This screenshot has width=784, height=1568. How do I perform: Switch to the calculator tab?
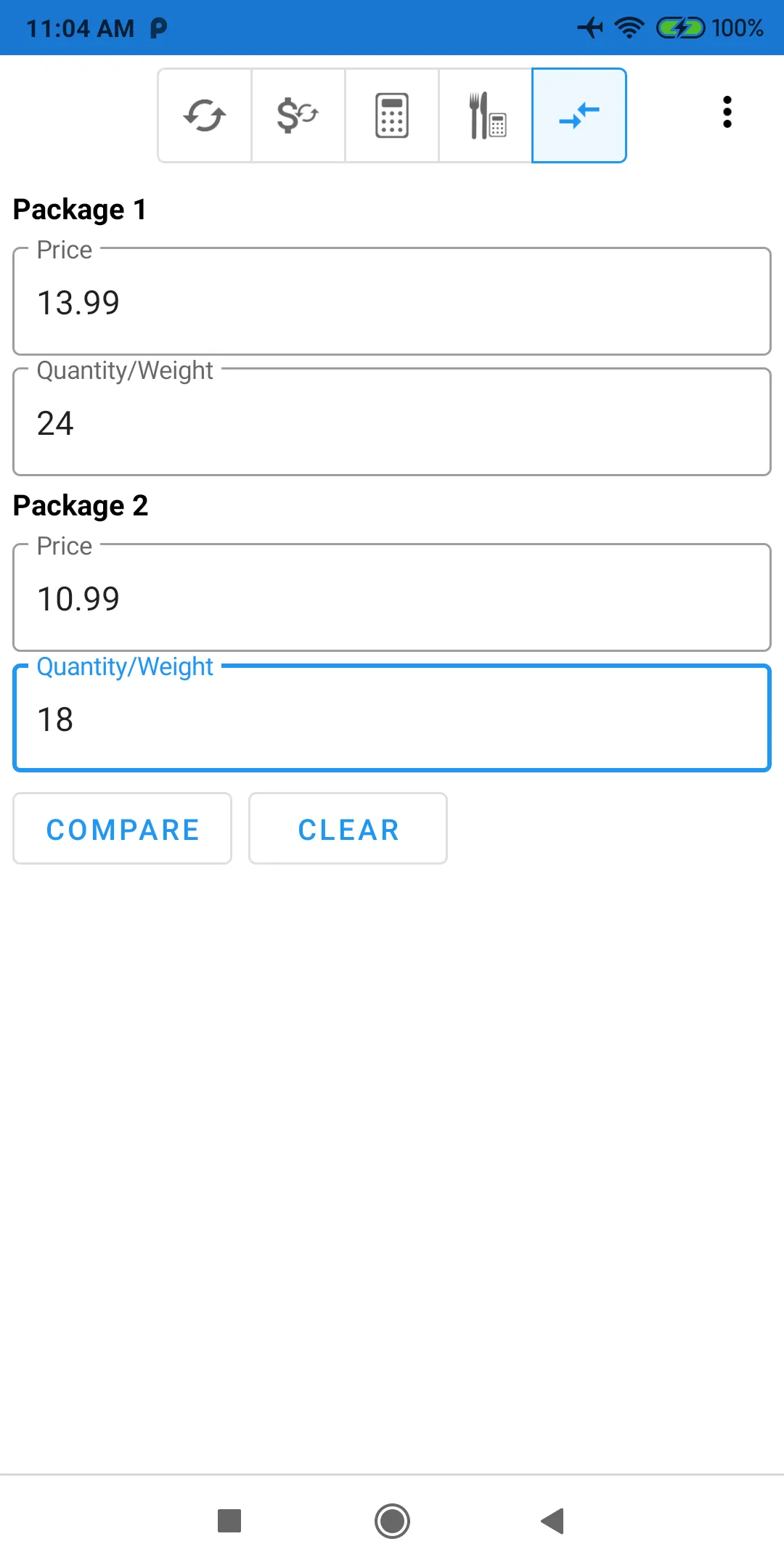pyautogui.click(x=392, y=115)
